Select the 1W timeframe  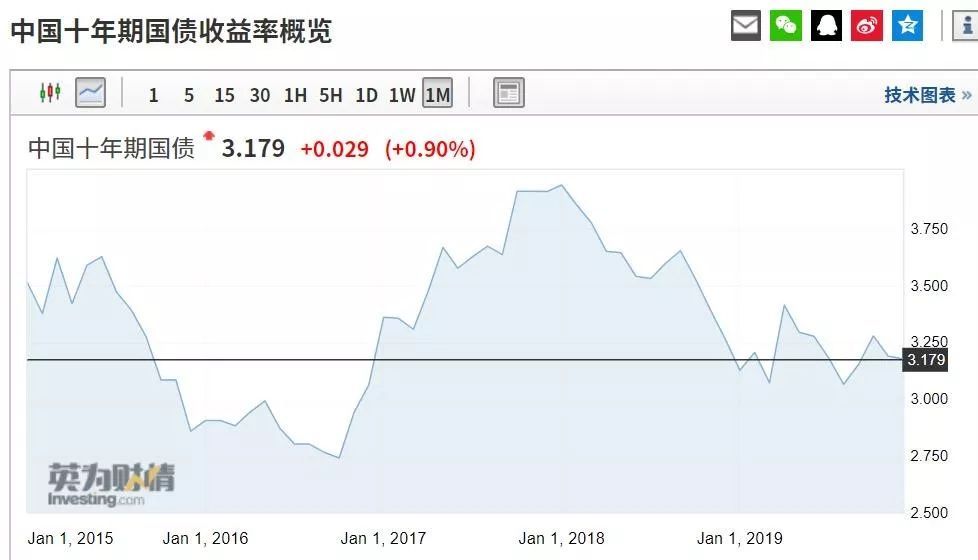pyautogui.click(x=402, y=95)
